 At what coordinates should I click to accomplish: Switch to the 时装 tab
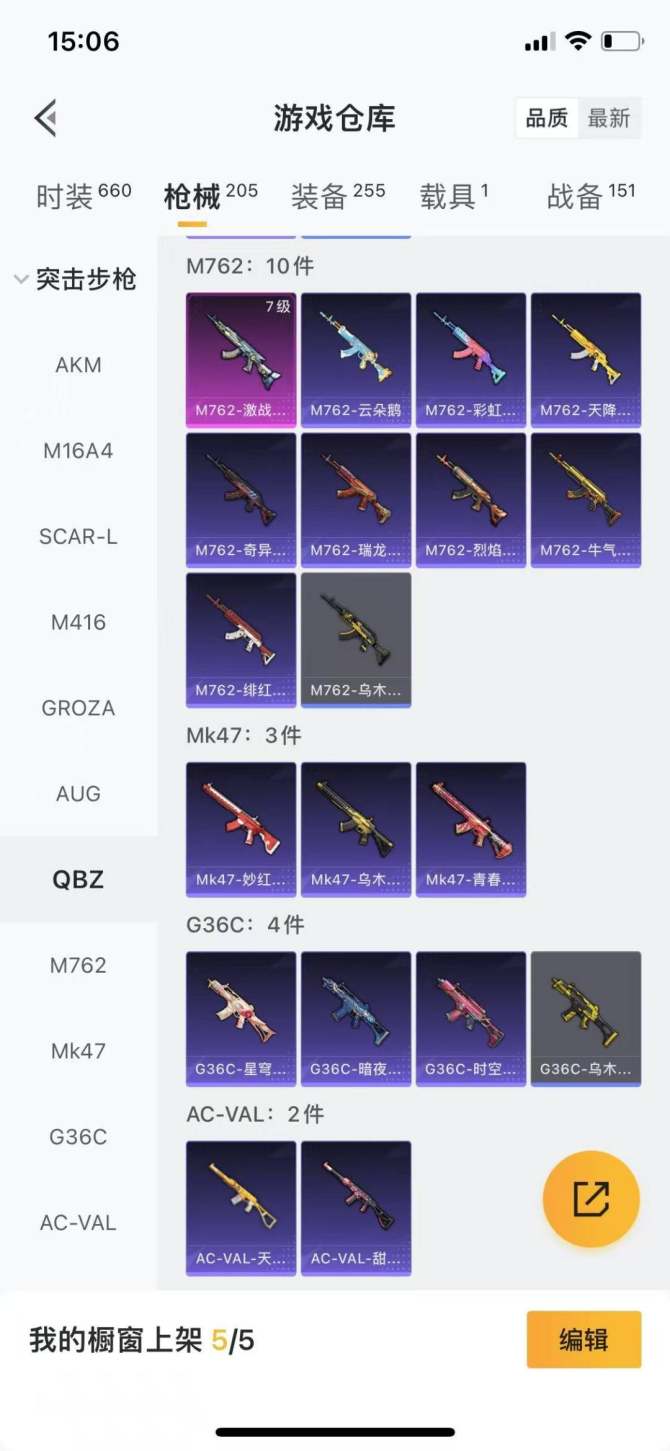[83, 195]
